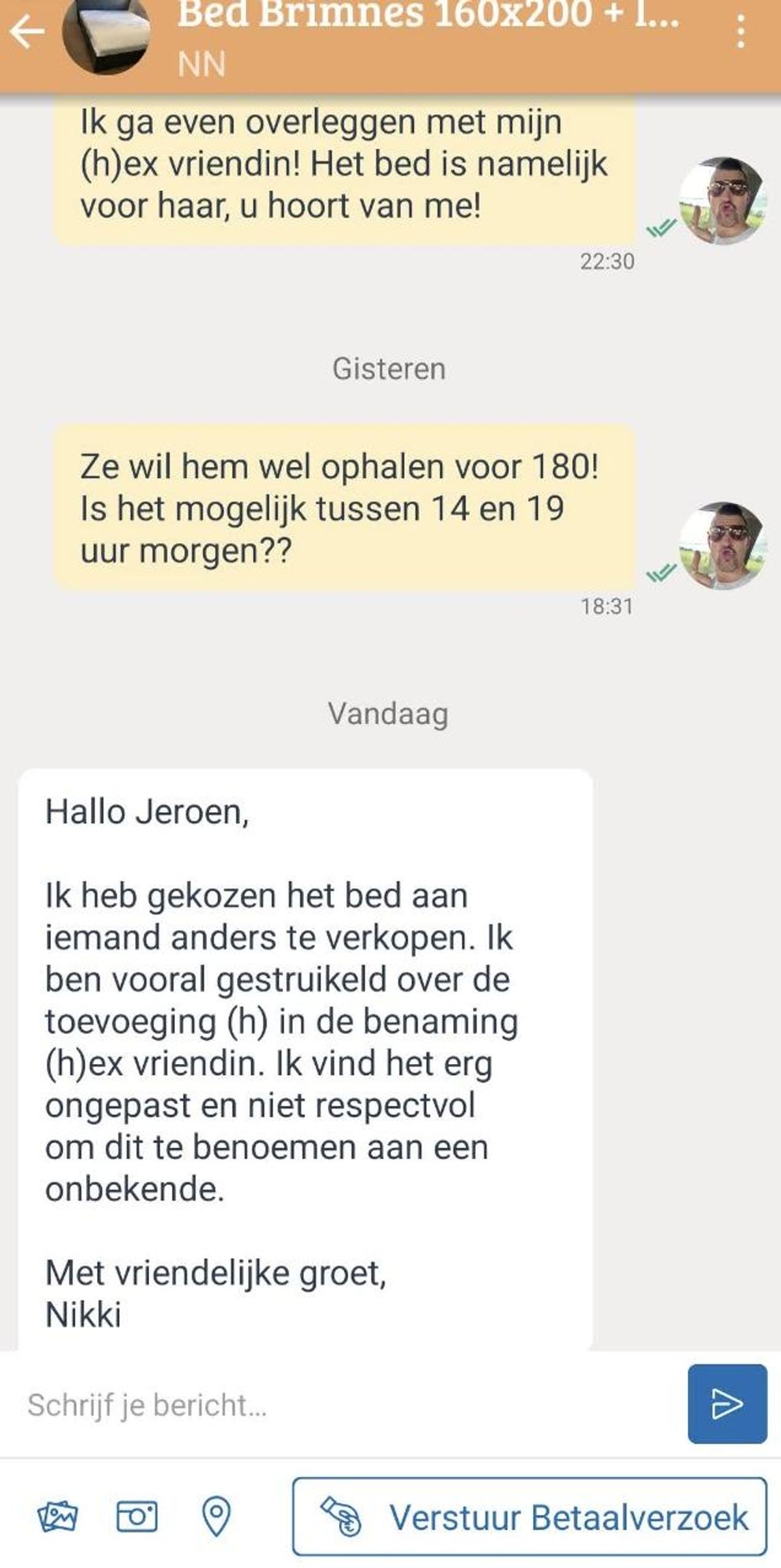
Task: Attach a photo from the gallery
Action: pos(57,1517)
